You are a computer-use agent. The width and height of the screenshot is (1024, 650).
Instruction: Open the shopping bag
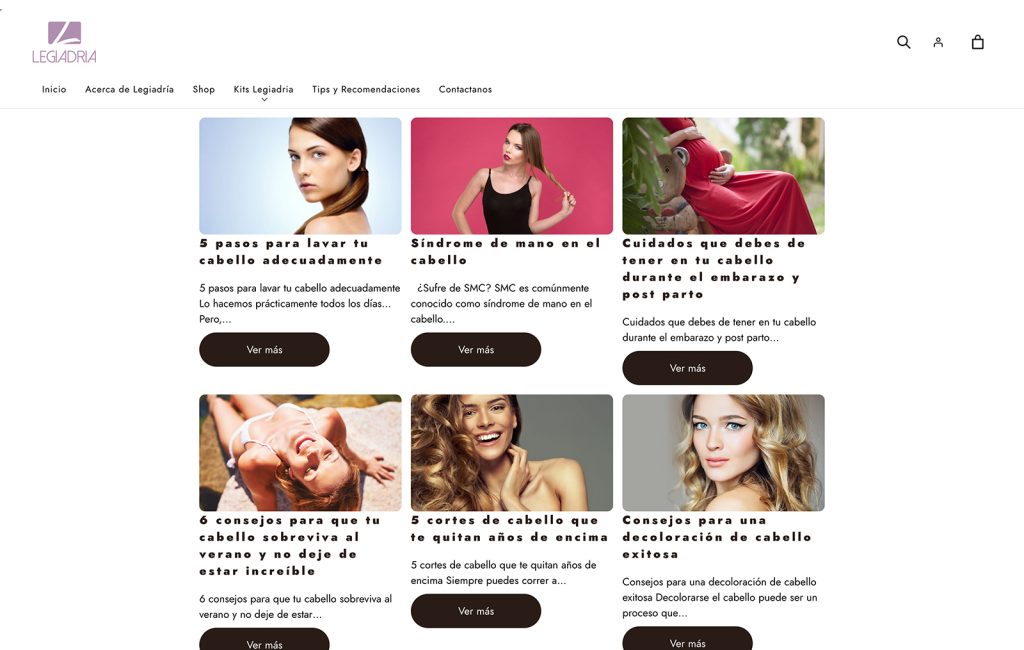(x=977, y=42)
